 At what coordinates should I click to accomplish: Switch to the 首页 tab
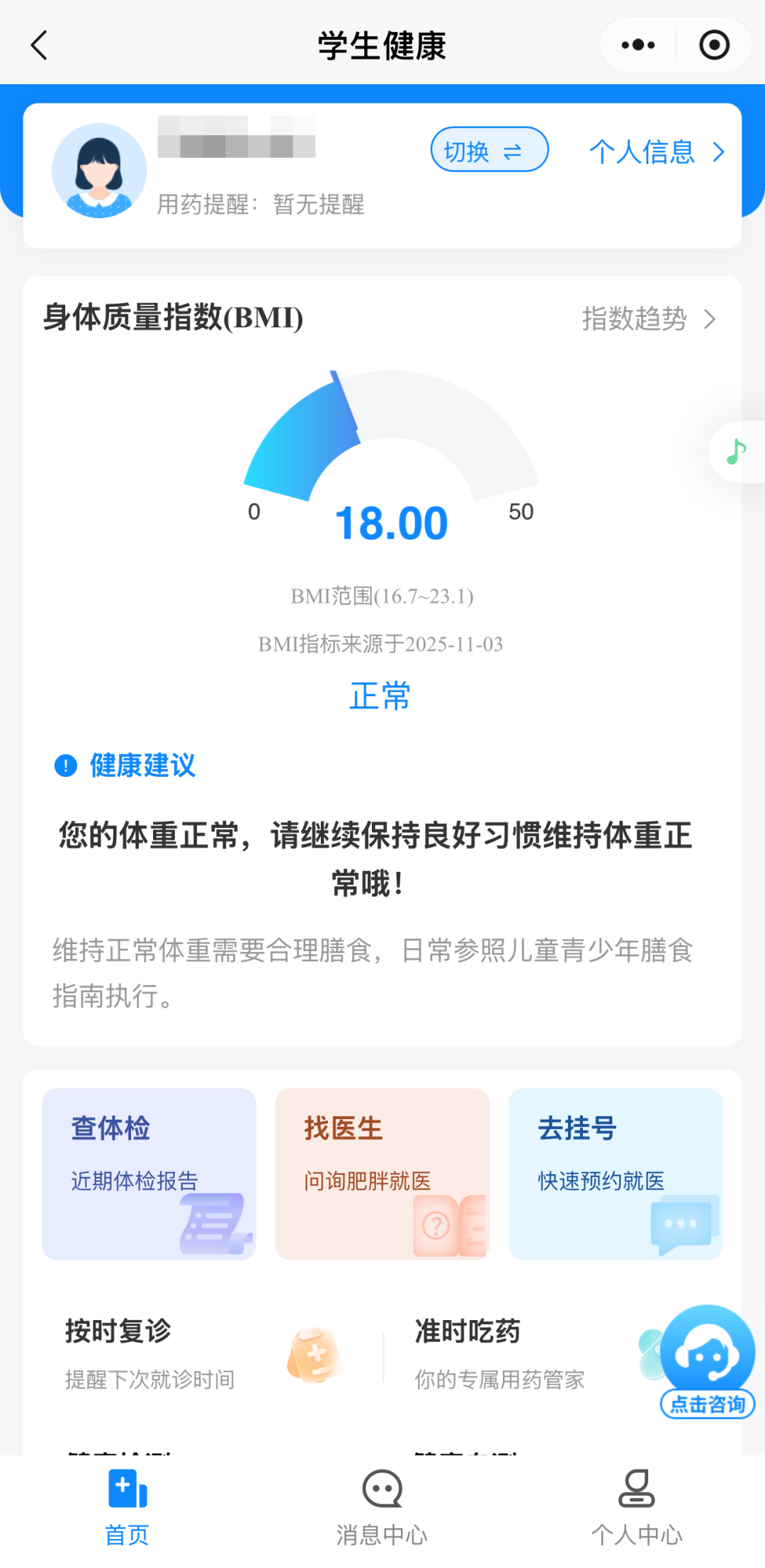[x=127, y=1507]
